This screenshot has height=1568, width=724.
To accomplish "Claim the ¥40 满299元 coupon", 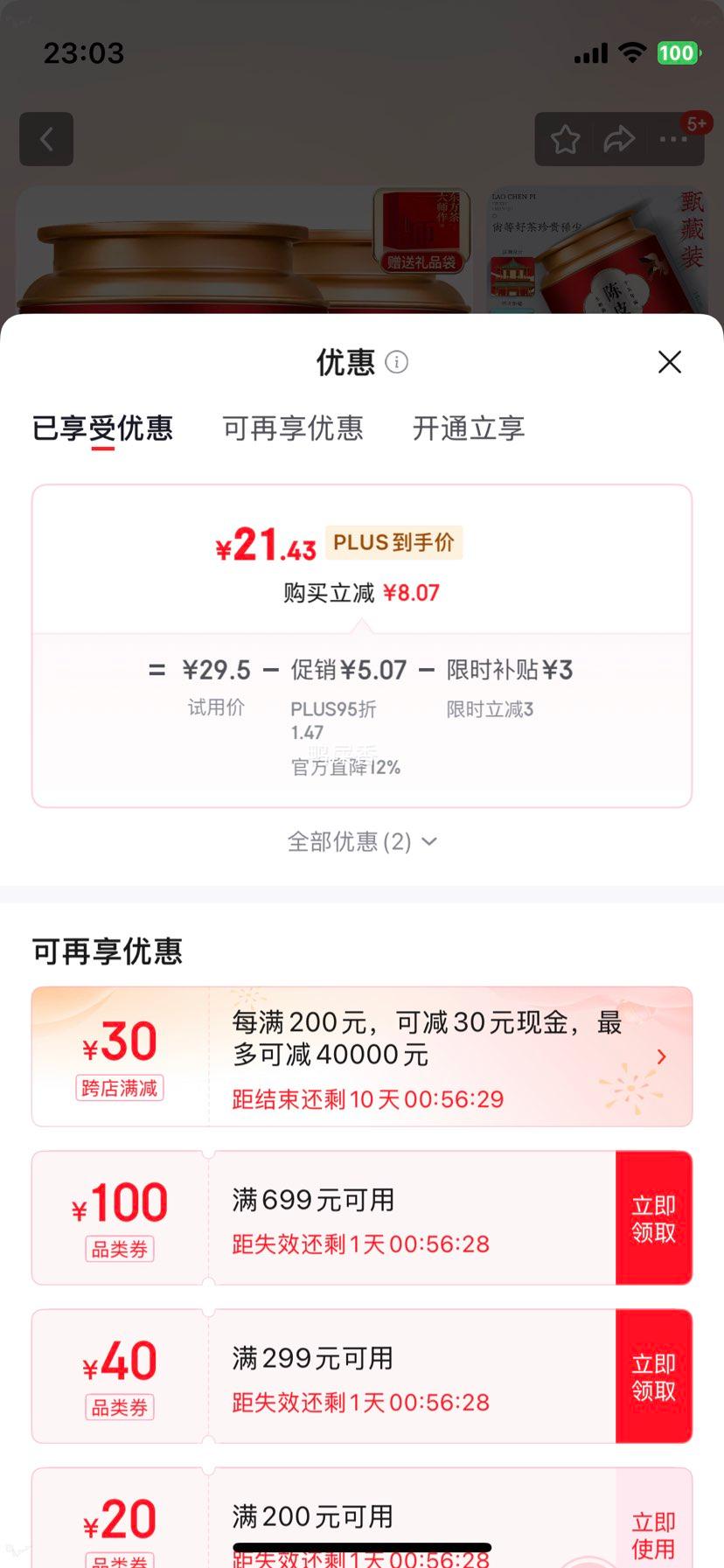I will click(x=653, y=1375).
